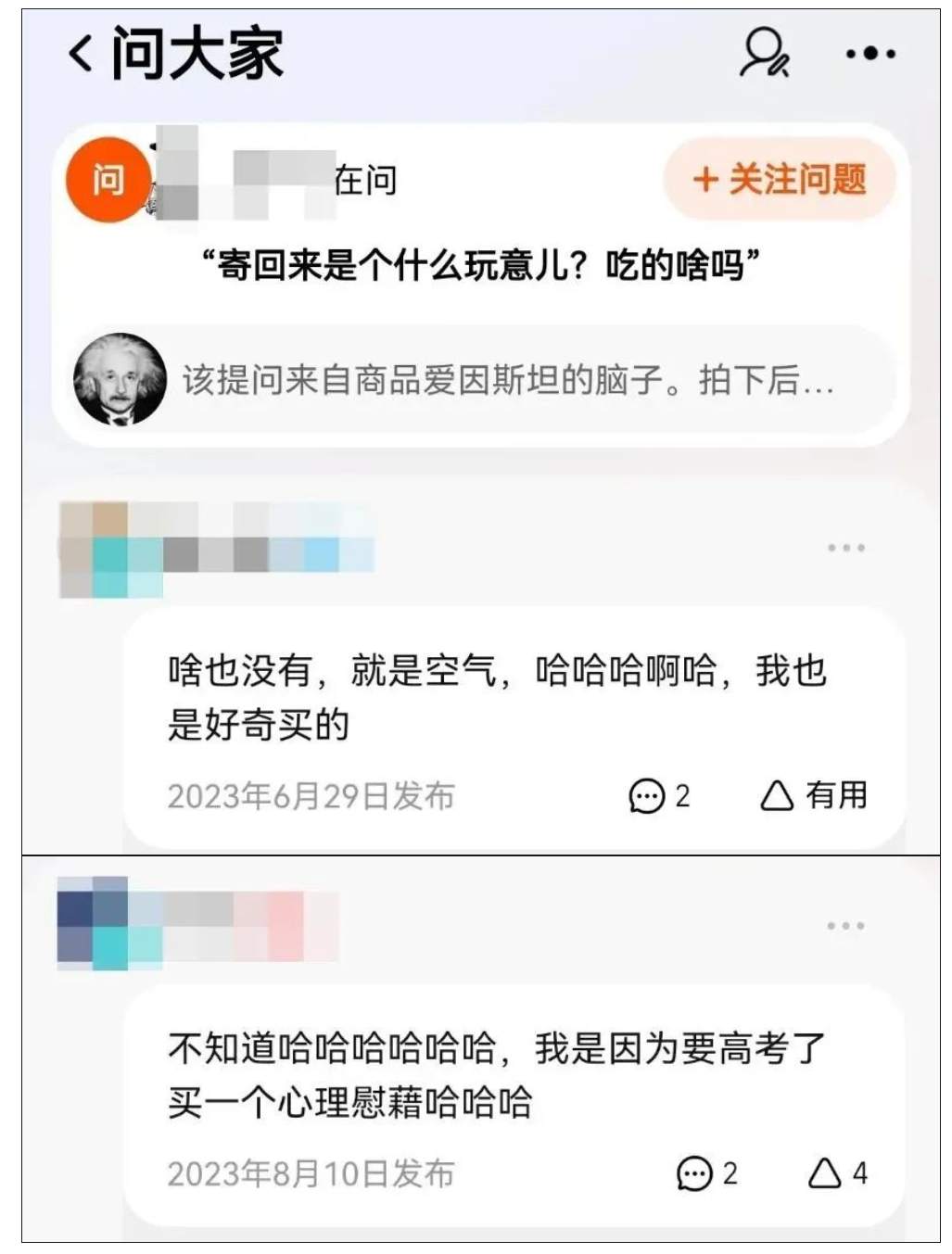This screenshot has width=952, height=1254.
Task: Open options for the June 29 answer
Action: tap(845, 548)
